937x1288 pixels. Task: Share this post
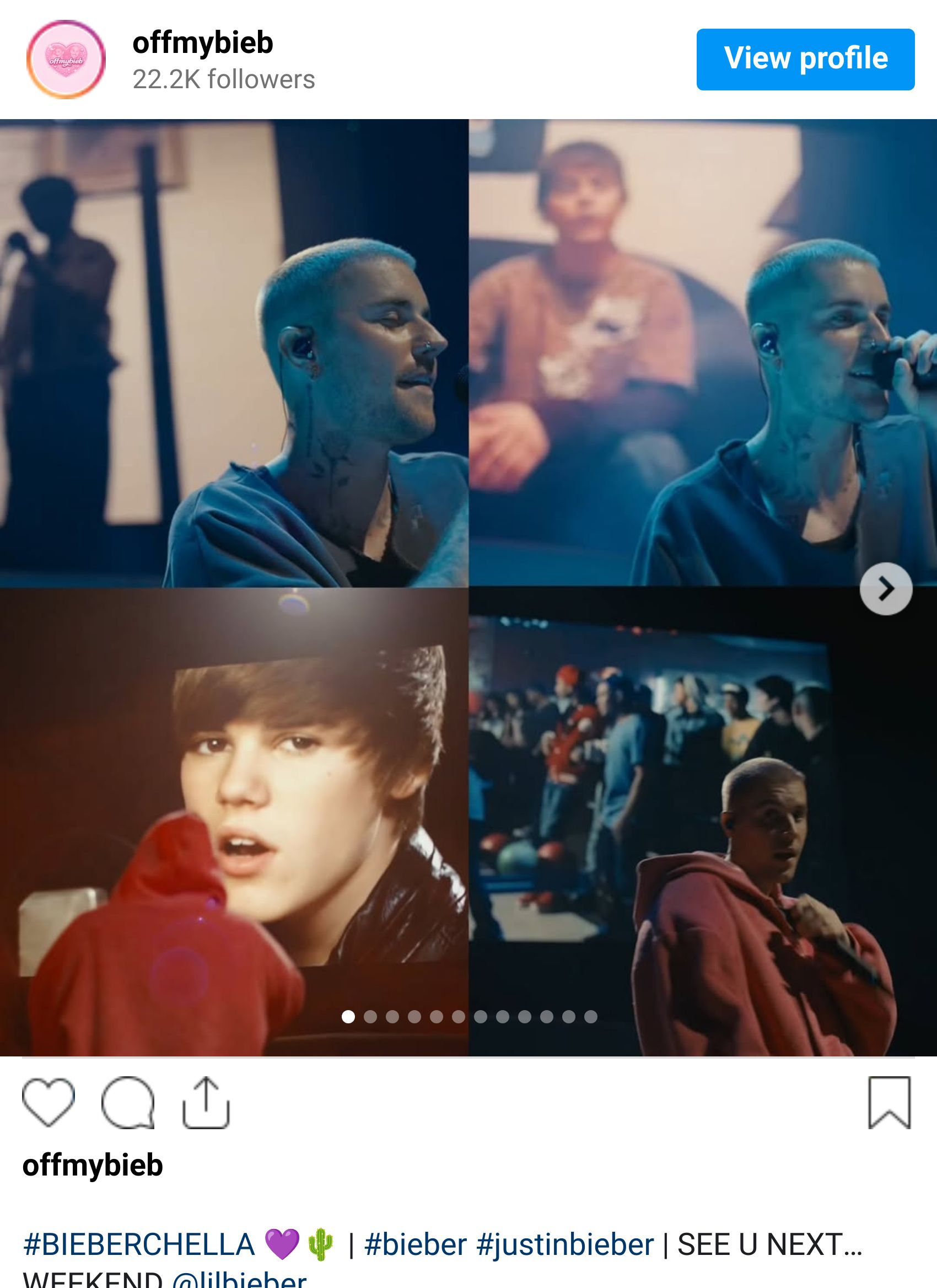[206, 1102]
